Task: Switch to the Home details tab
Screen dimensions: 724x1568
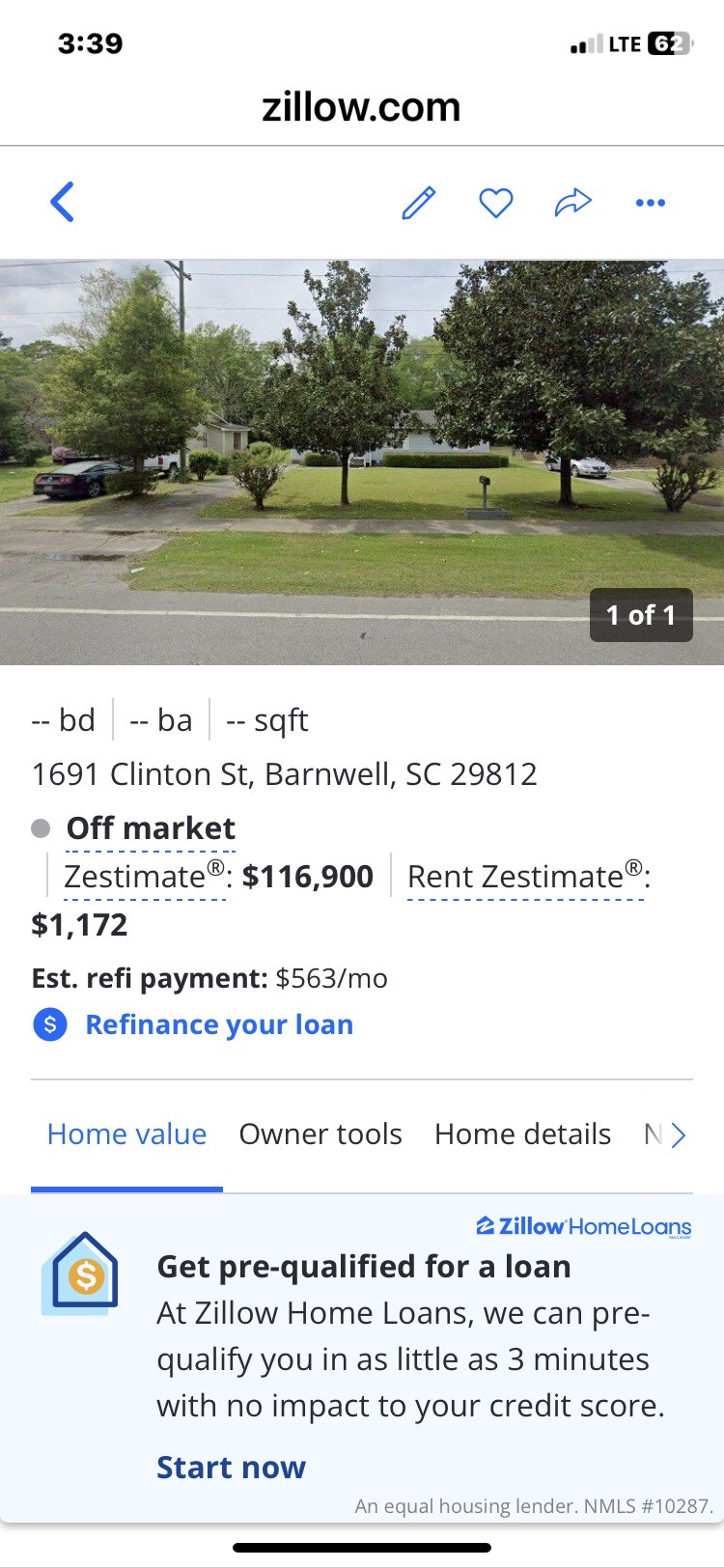Action: (522, 1134)
